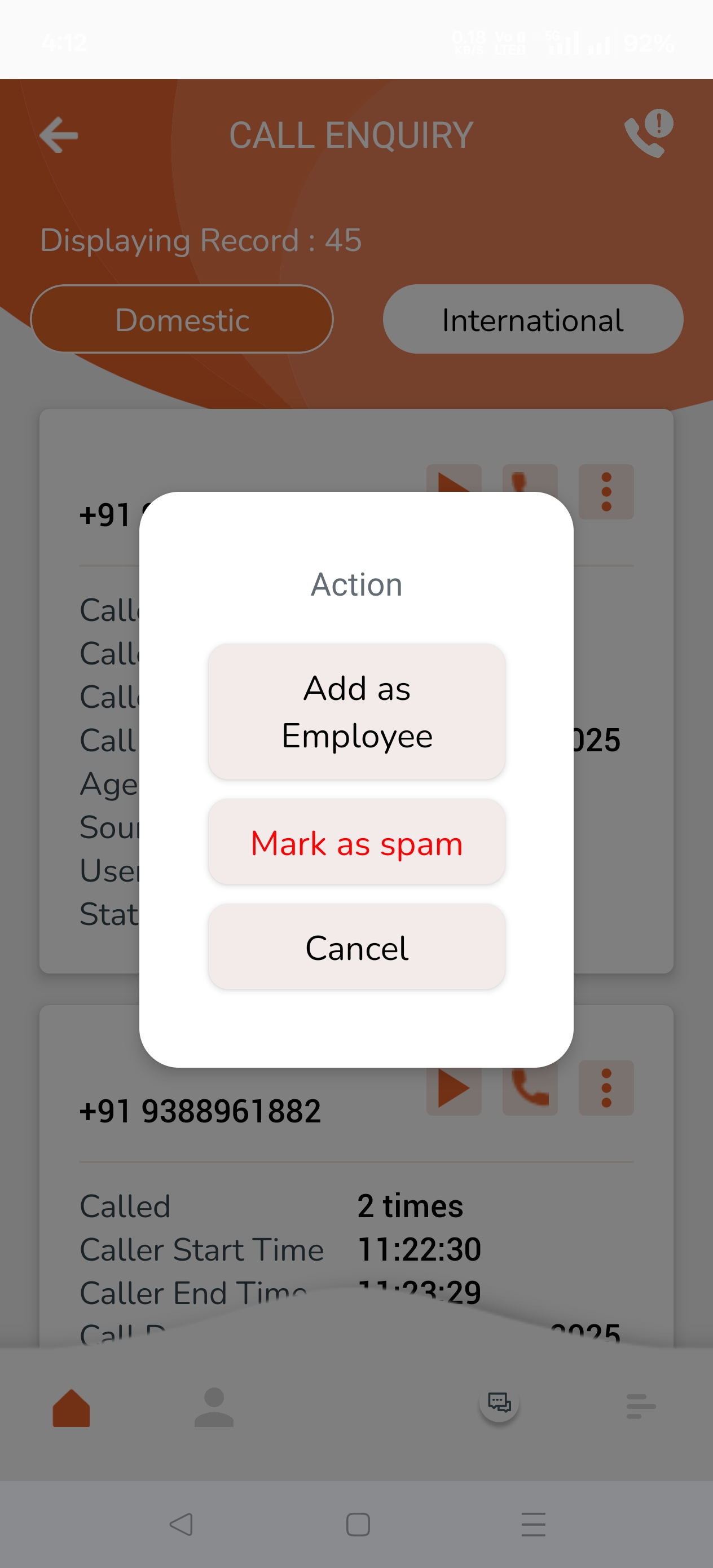The width and height of the screenshot is (713, 1568).
Task: Open the Home tab in bottom bar
Action: (71, 1407)
